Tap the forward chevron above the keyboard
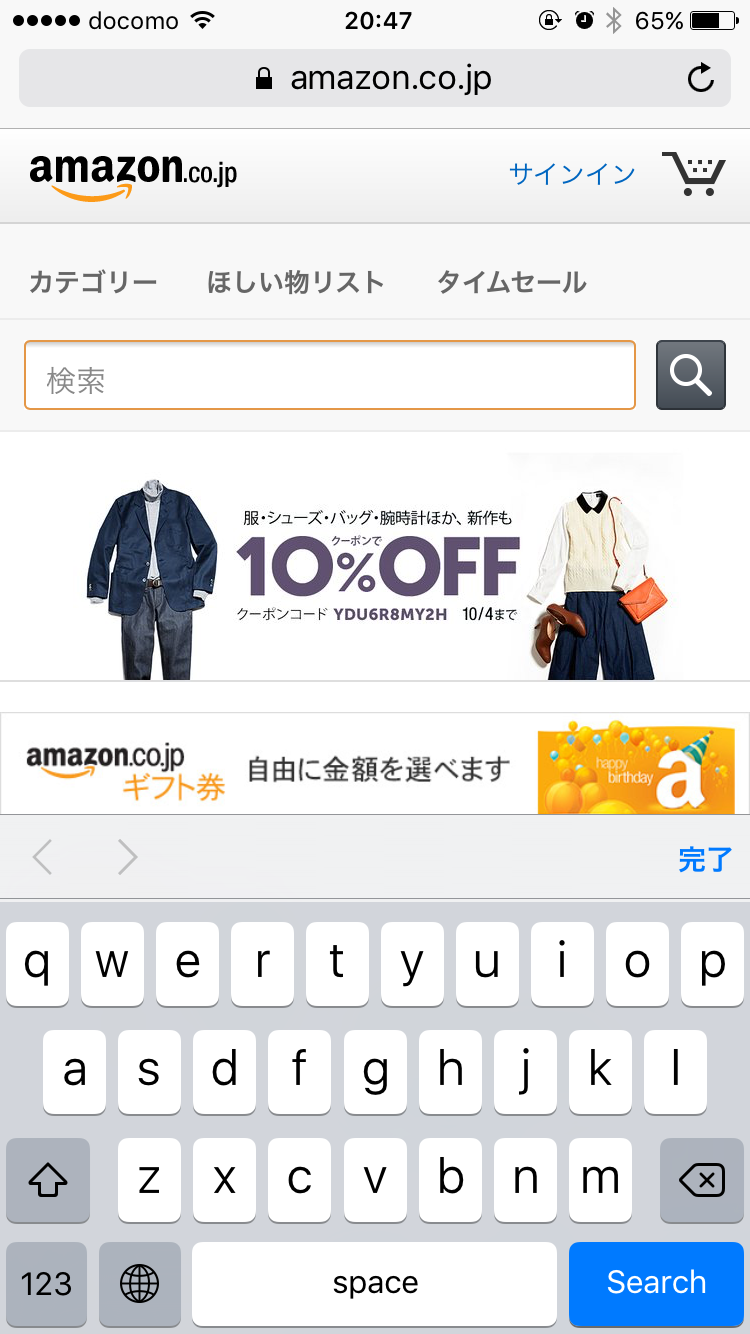This screenshot has height=1334, width=750. pyautogui.click(x=125, y=857)
